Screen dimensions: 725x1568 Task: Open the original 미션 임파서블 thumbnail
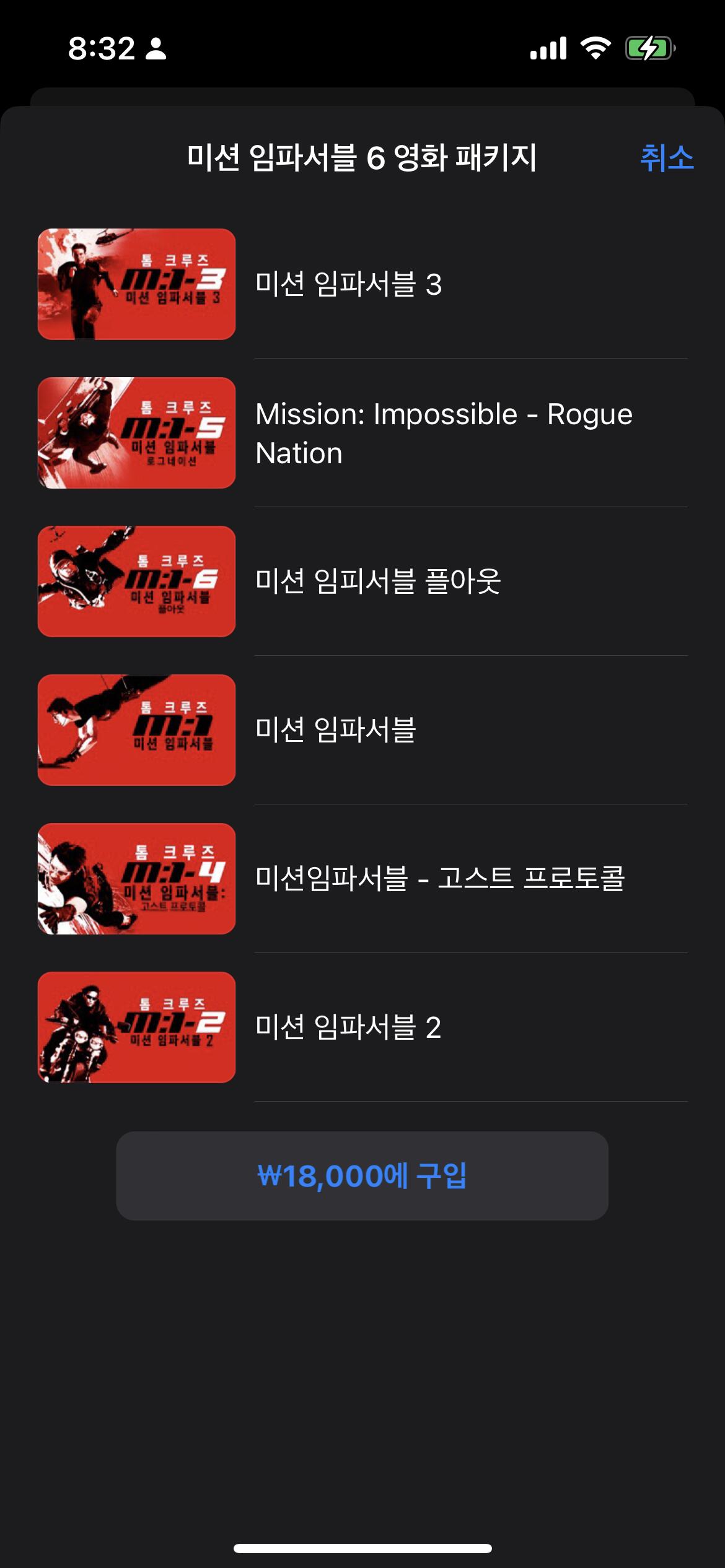coord(138,730)
